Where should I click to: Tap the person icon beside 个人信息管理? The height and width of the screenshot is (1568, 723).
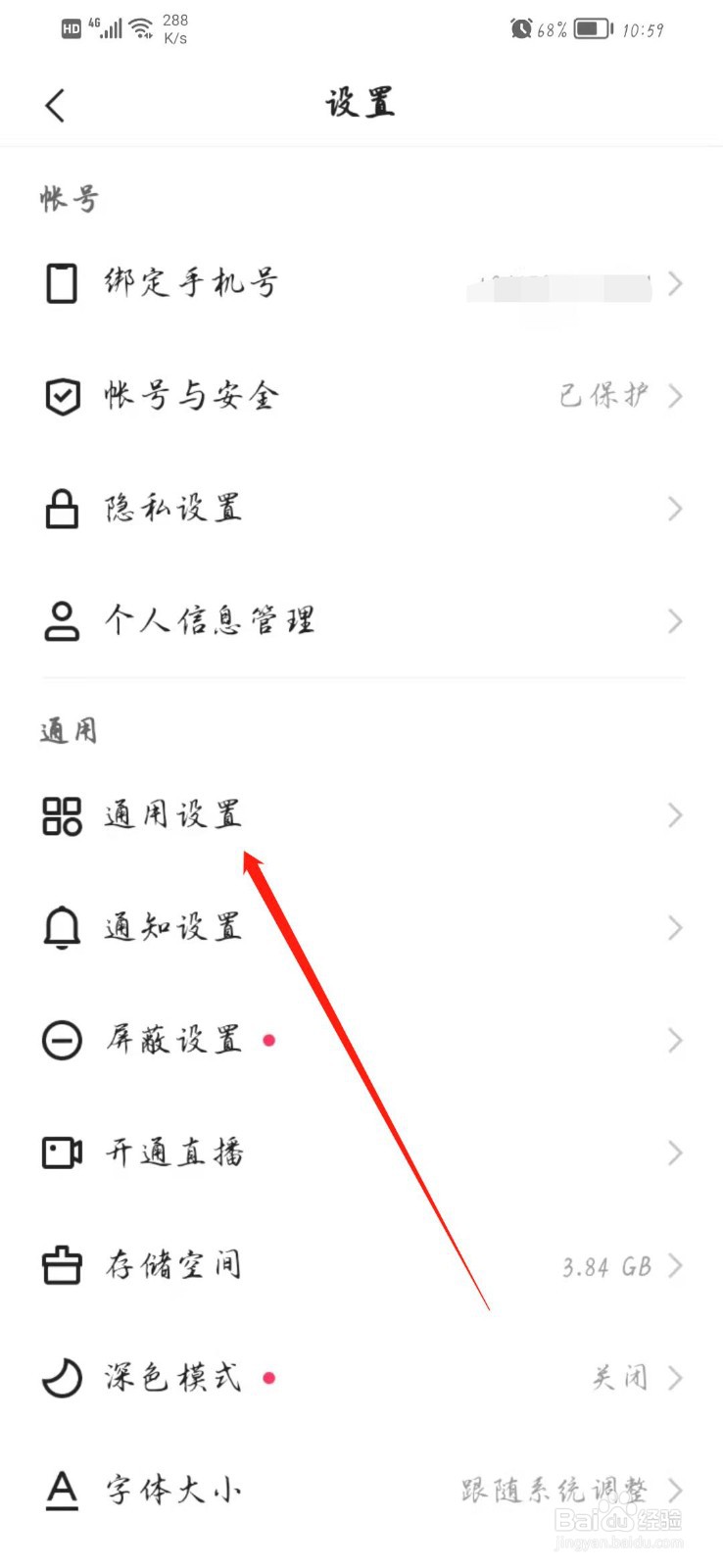coord(62,620)
